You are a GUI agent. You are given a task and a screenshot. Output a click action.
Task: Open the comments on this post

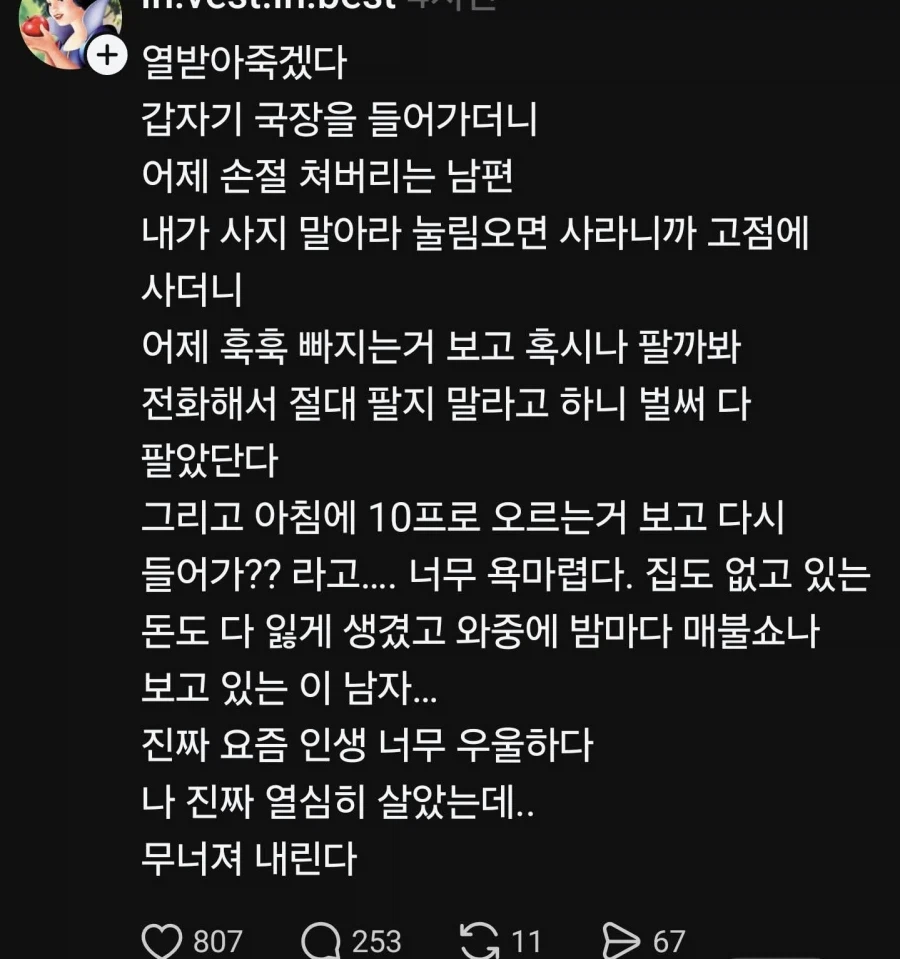tap(321, 940)
